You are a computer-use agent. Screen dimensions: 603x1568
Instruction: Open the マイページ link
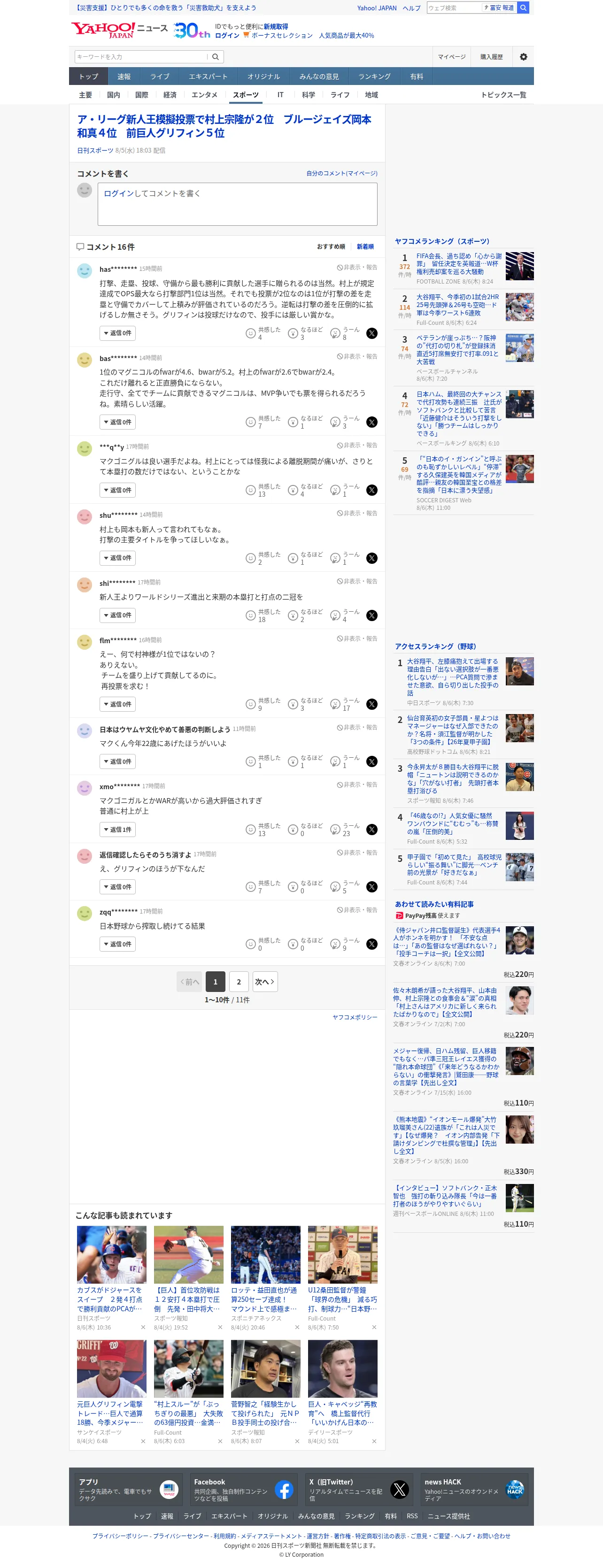point(451,57)
